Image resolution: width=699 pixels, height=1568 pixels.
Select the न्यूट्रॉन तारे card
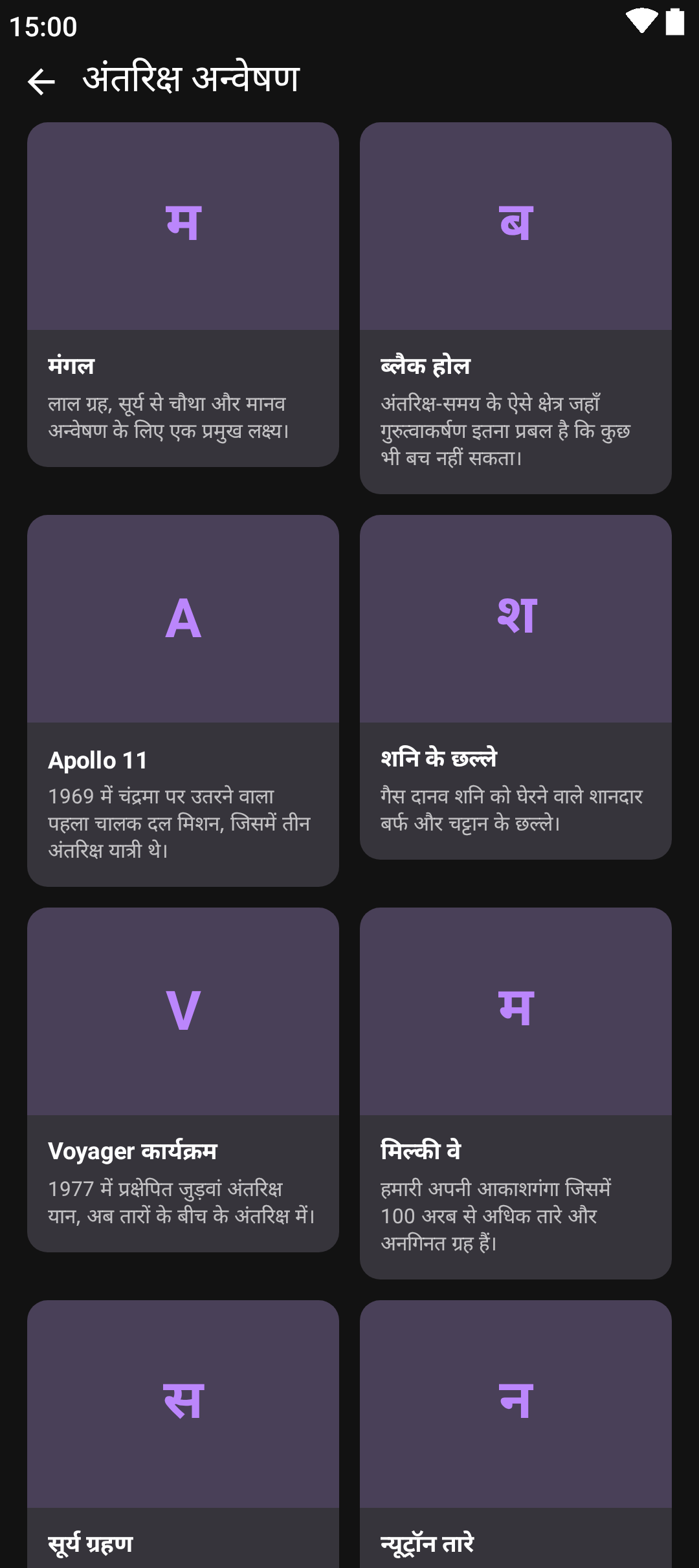point(515,1433)
